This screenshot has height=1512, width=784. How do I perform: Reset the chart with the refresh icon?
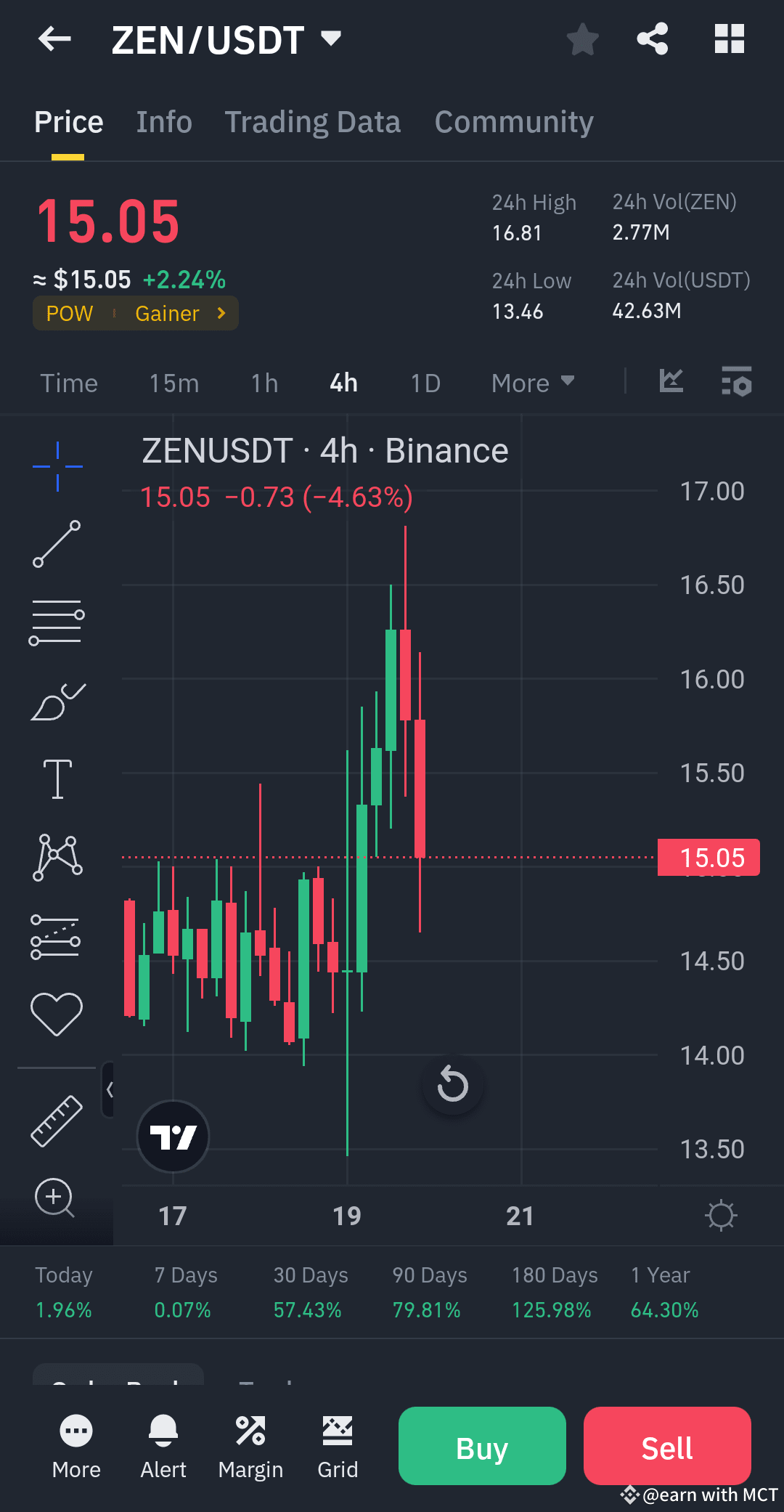point(452,1084)
